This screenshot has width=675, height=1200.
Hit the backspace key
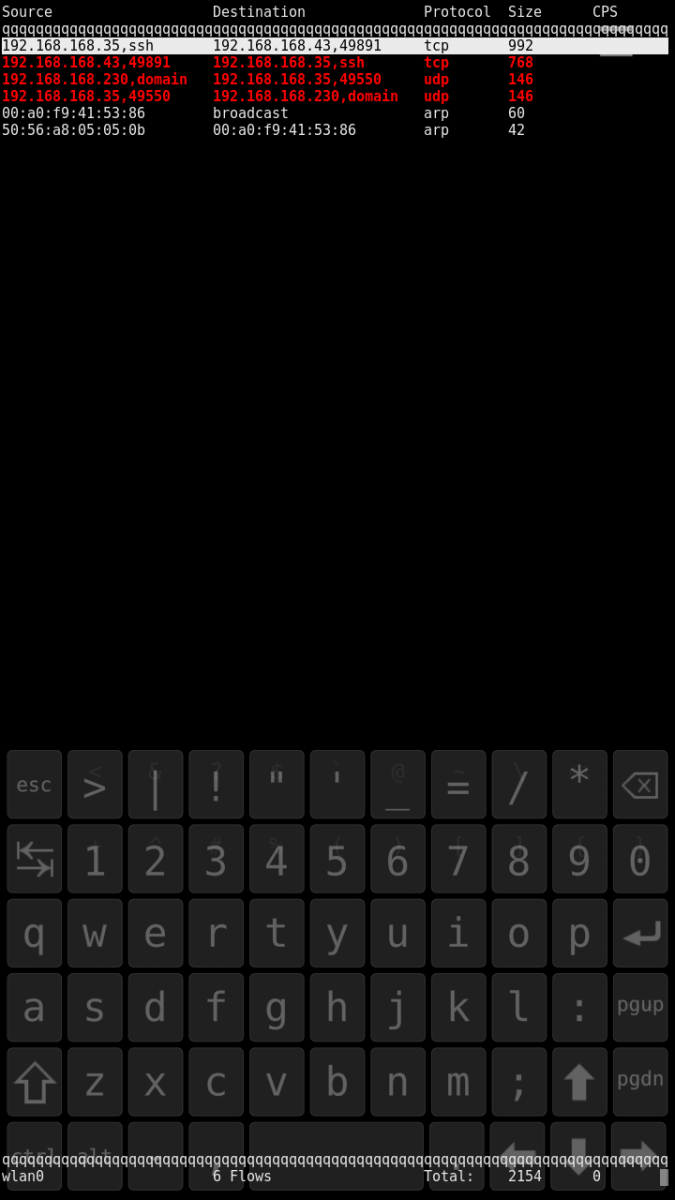640,785
